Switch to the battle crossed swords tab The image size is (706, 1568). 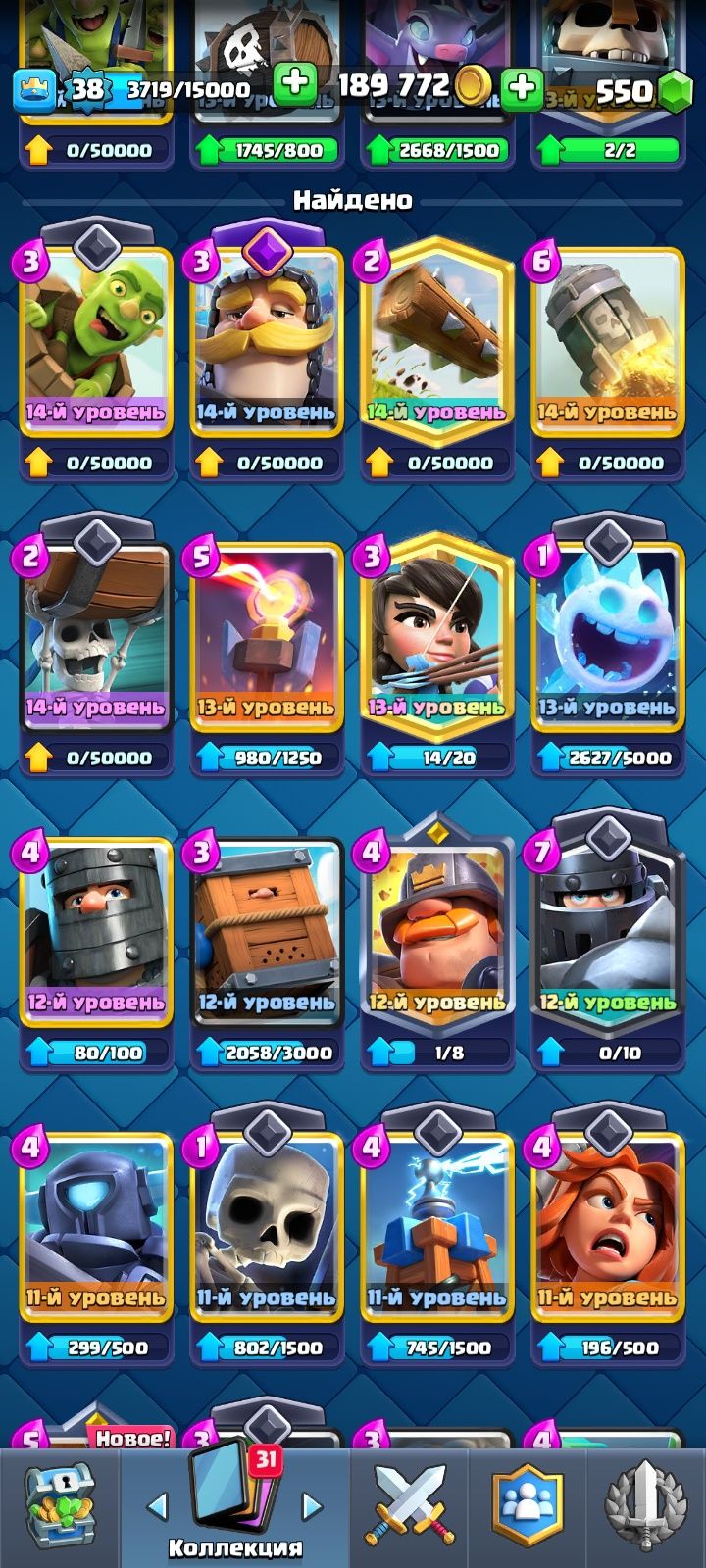point(409,1507)
